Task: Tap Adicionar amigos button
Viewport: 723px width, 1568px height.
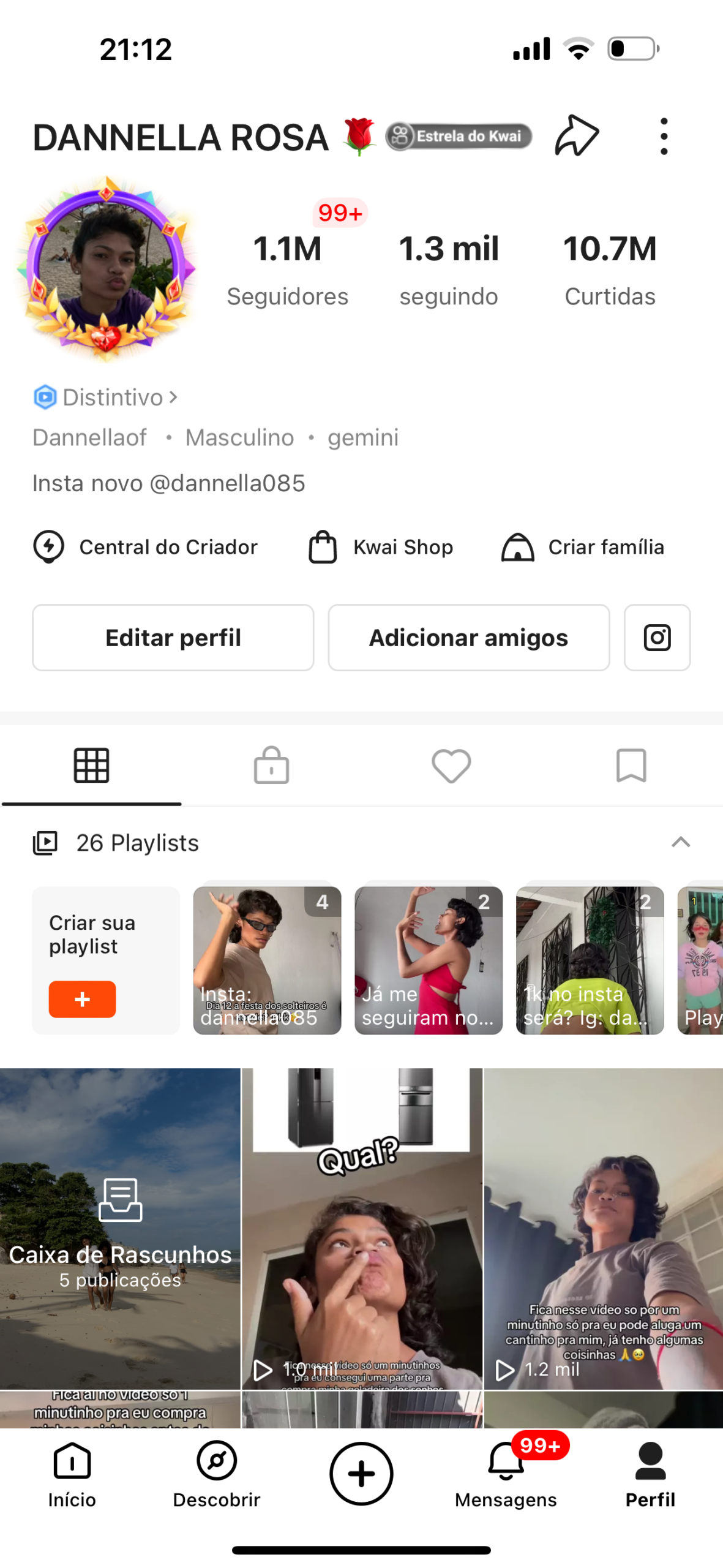Action: 468,638
